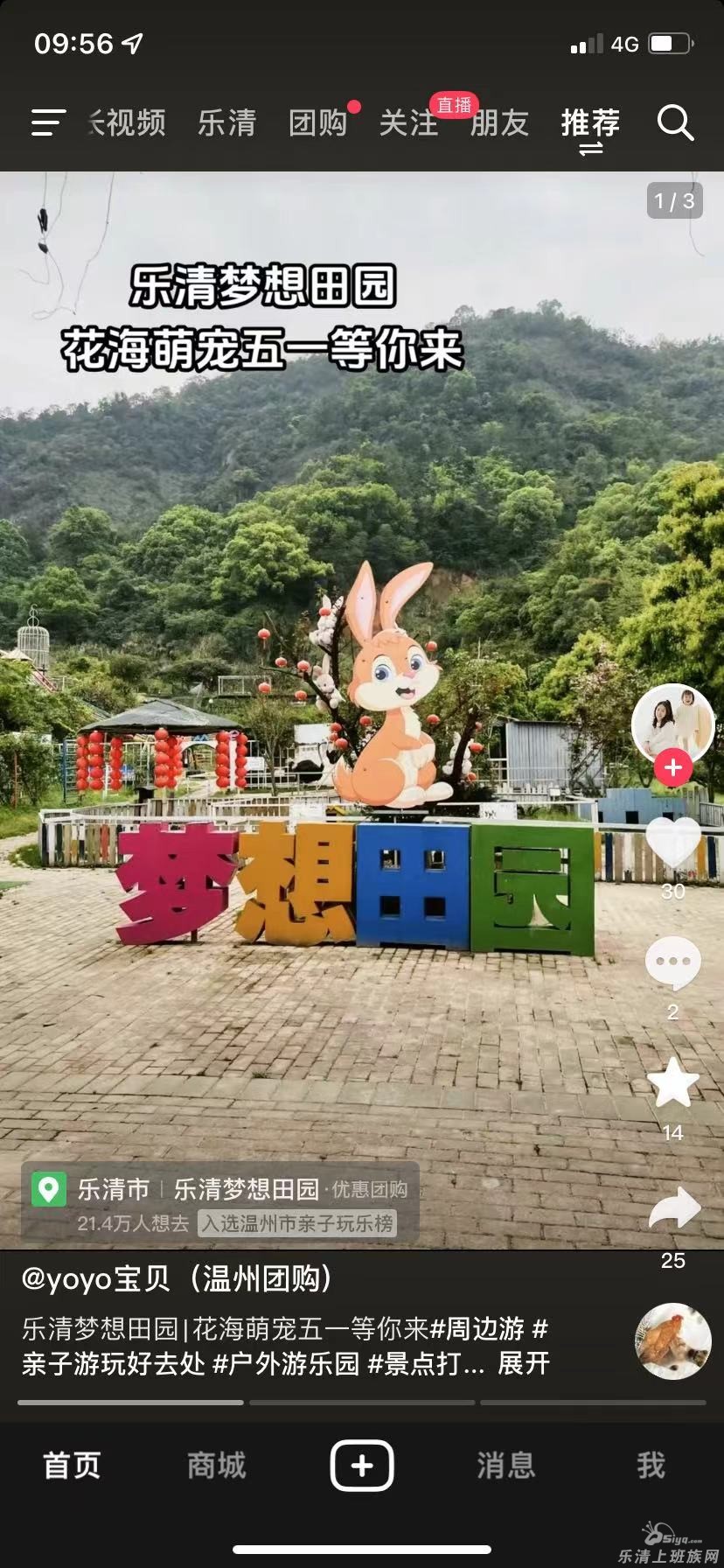This screenshot has width=724, height=1568.
Task: Like this post with the heart icon
Action: point(672,843)
